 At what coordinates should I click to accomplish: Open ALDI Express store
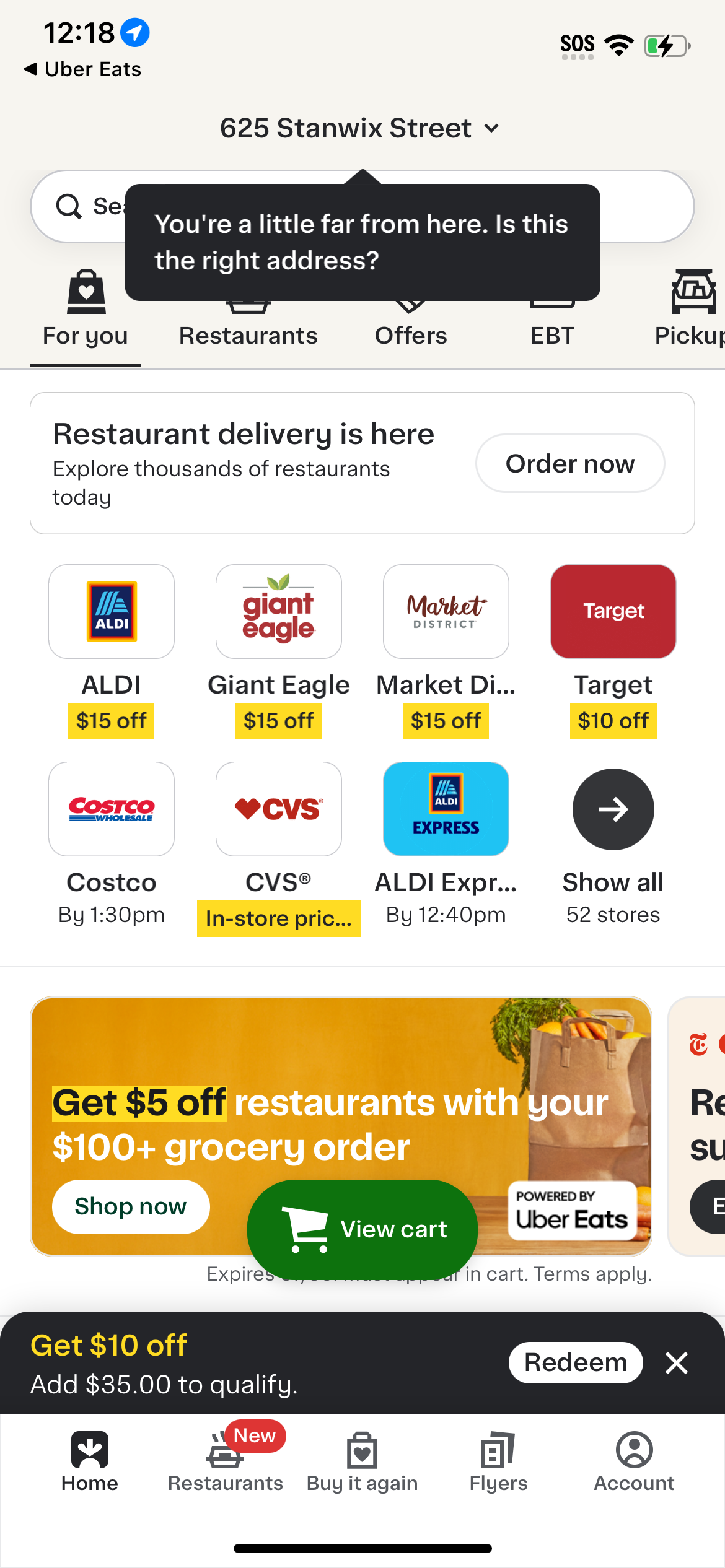tap(446, 809)
